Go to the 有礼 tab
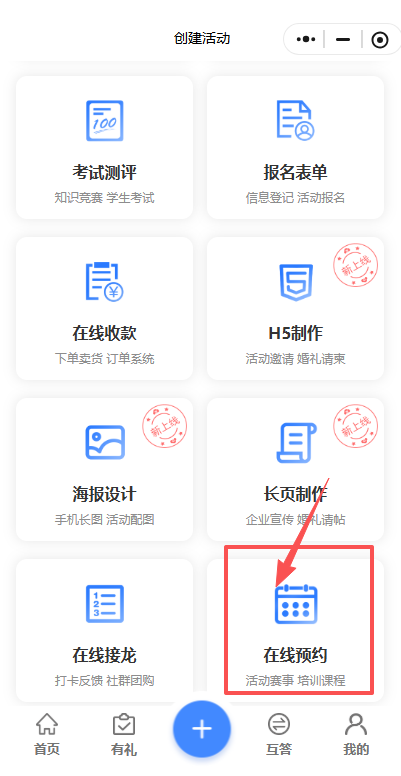Viewport: 401px width, 776px height. click(x=124, y=734)
